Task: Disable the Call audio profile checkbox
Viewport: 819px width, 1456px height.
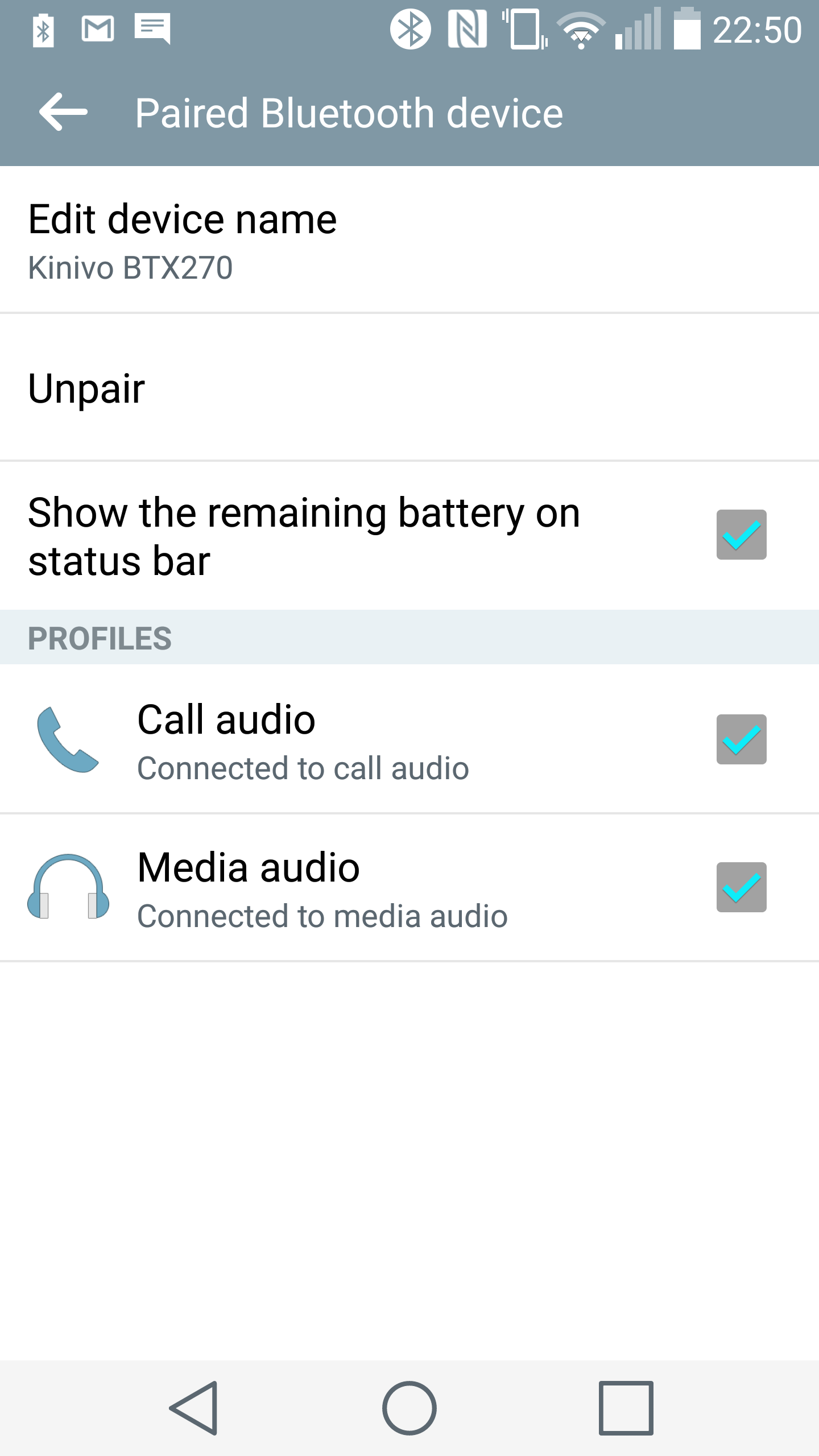Action: pyautogui.click(x=741, y=739)
